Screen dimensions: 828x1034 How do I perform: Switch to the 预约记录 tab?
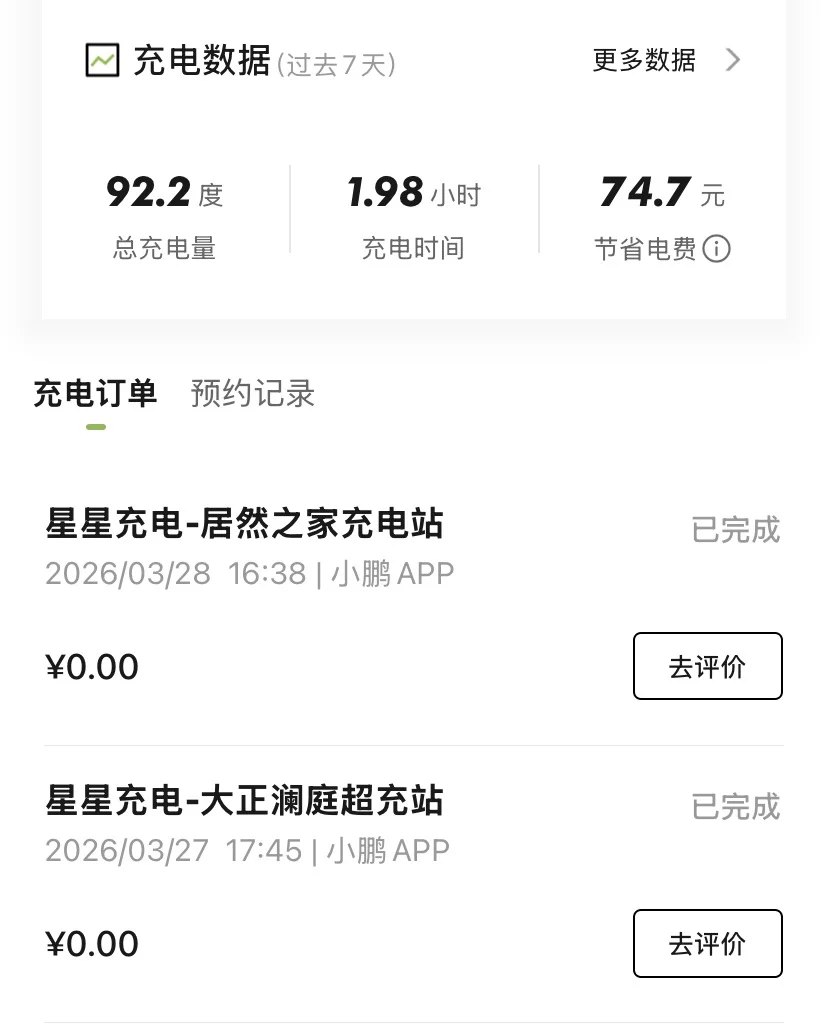(x=253, y=394)
